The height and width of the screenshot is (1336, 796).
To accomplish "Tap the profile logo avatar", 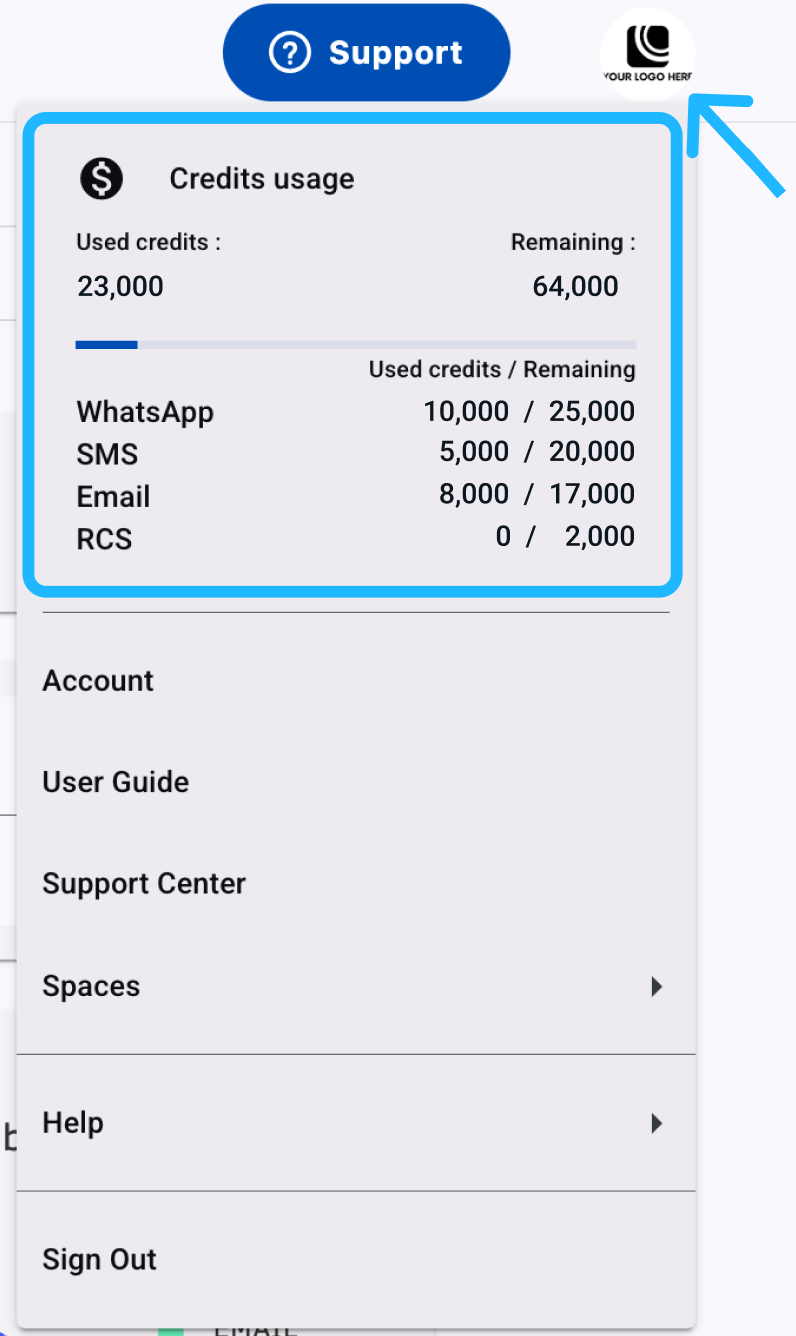I will pyautogui.click(x=647, y=55).
